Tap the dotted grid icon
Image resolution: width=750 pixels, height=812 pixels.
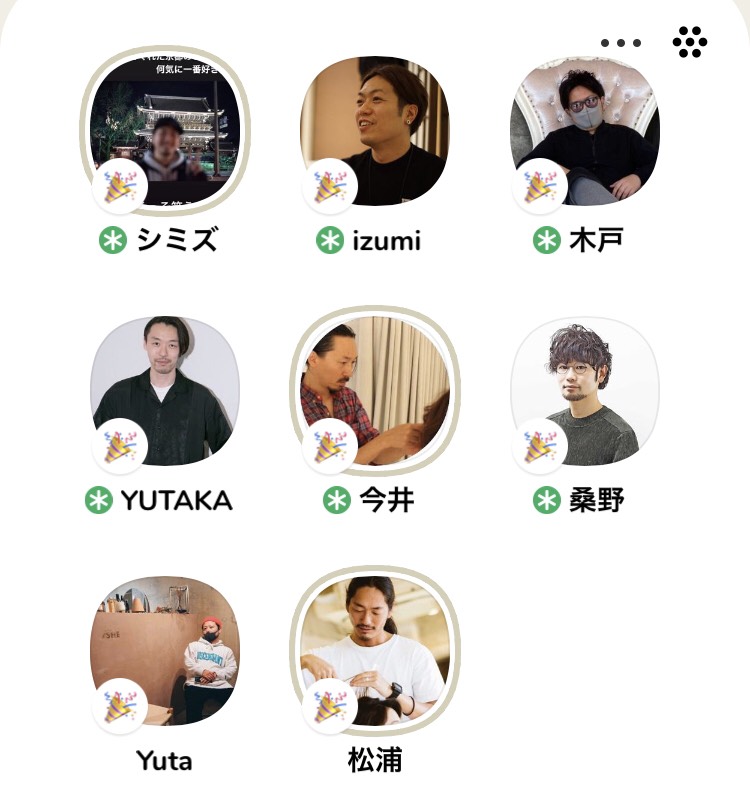pyautogui.click(x=689, y=42)
